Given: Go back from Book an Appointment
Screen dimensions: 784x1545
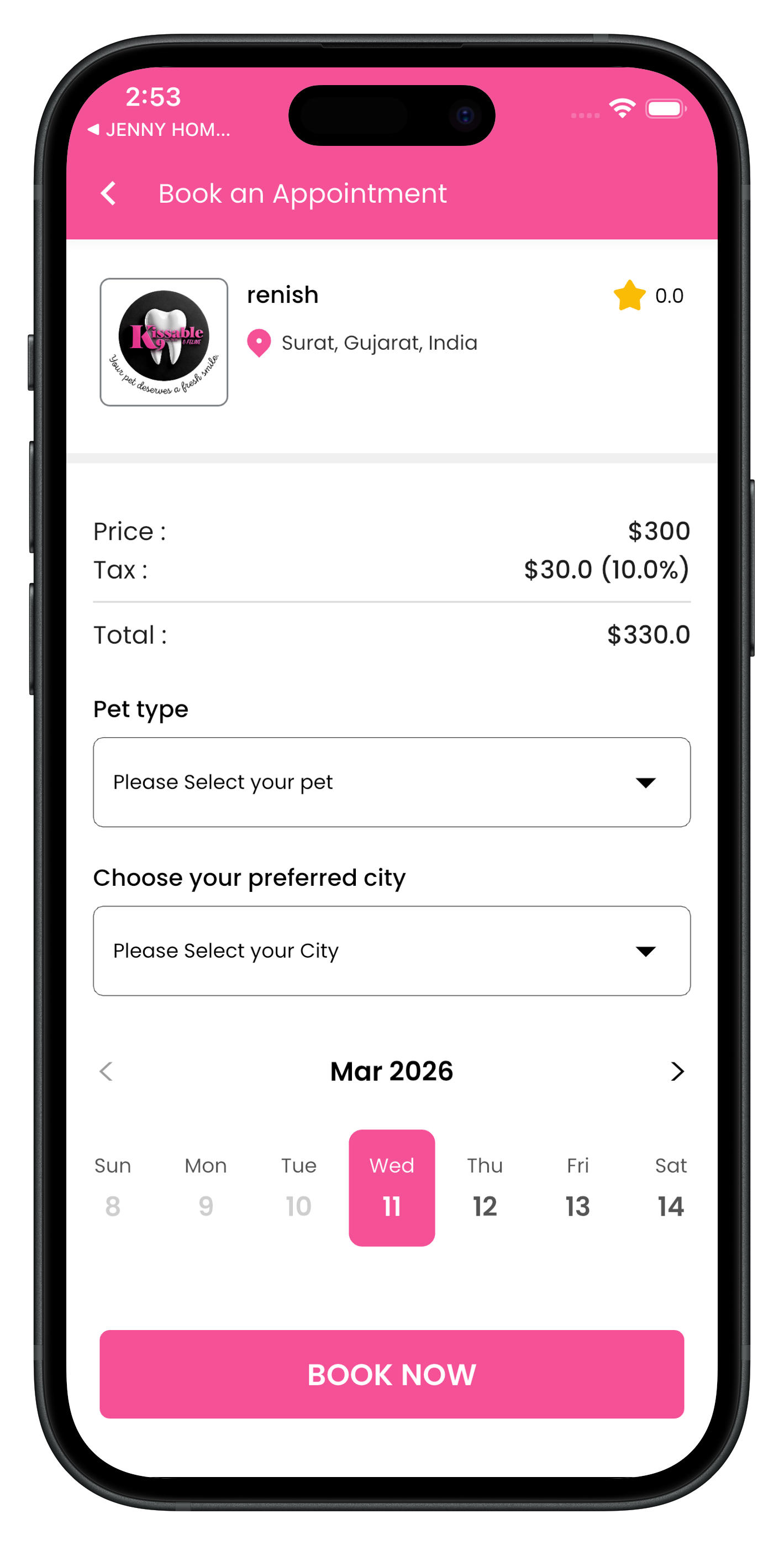Looking at the screenshot, I should click(x=109, y=194).
